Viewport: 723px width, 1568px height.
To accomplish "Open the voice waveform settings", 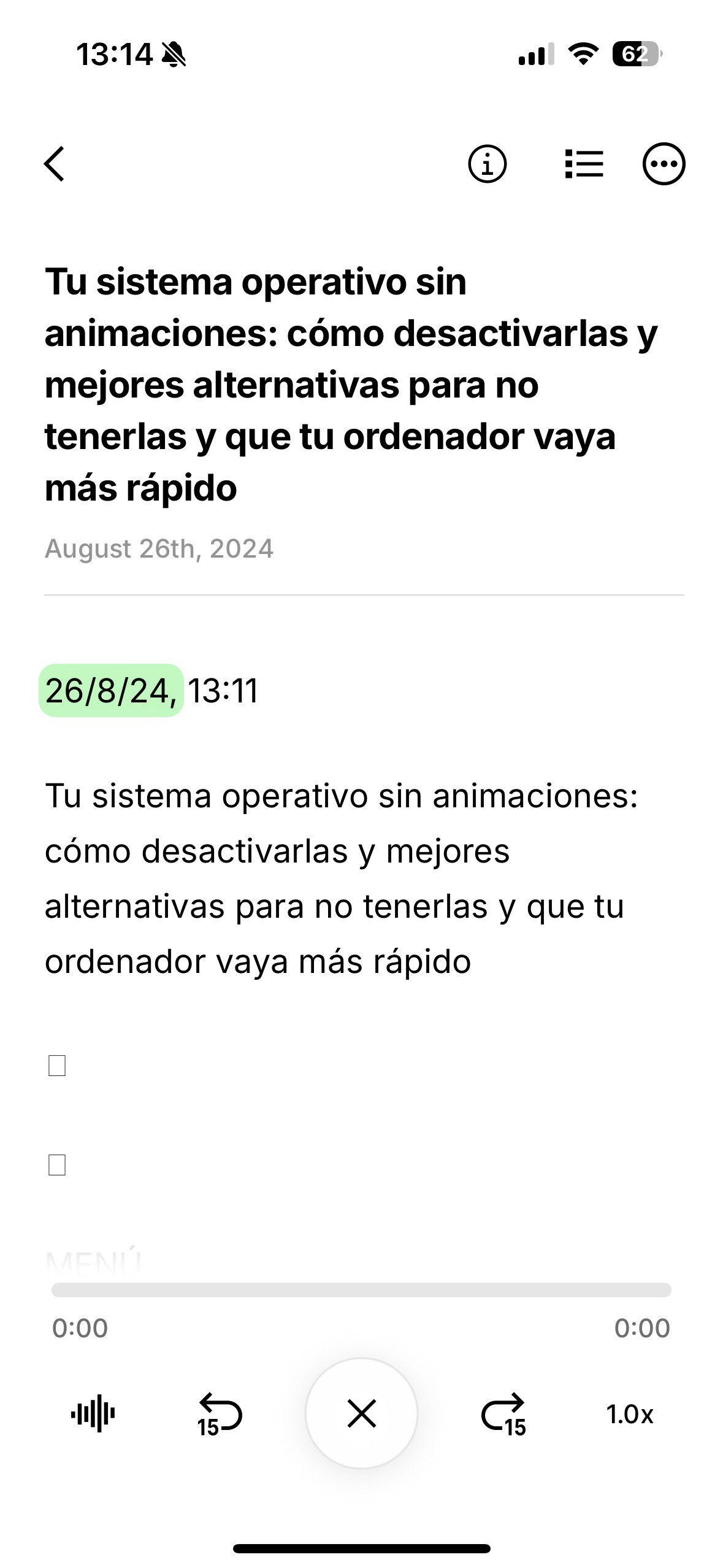I will pyautogui.click(x=93, y=1414).
